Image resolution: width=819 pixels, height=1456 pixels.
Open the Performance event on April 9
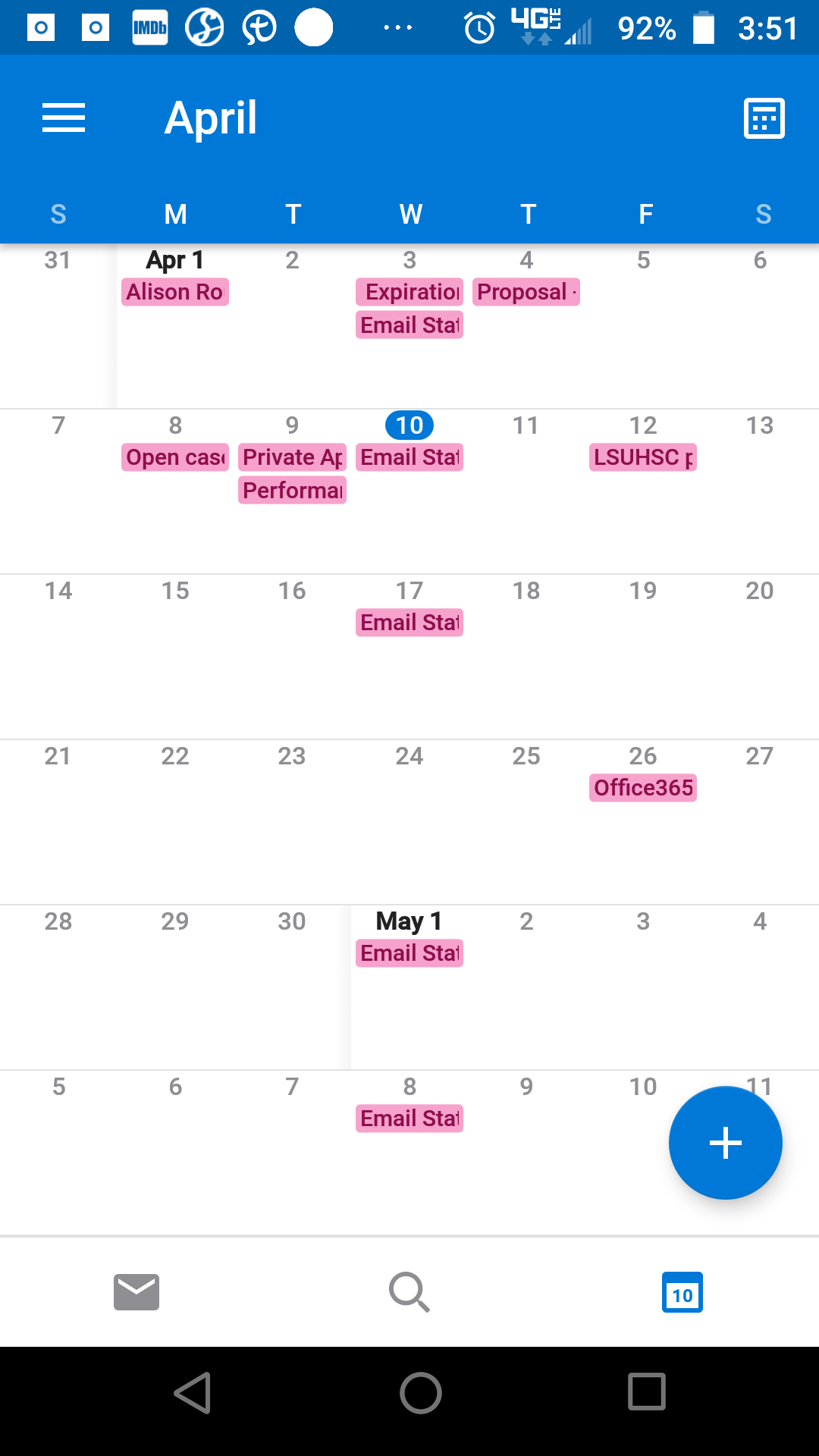coord(292,490)
